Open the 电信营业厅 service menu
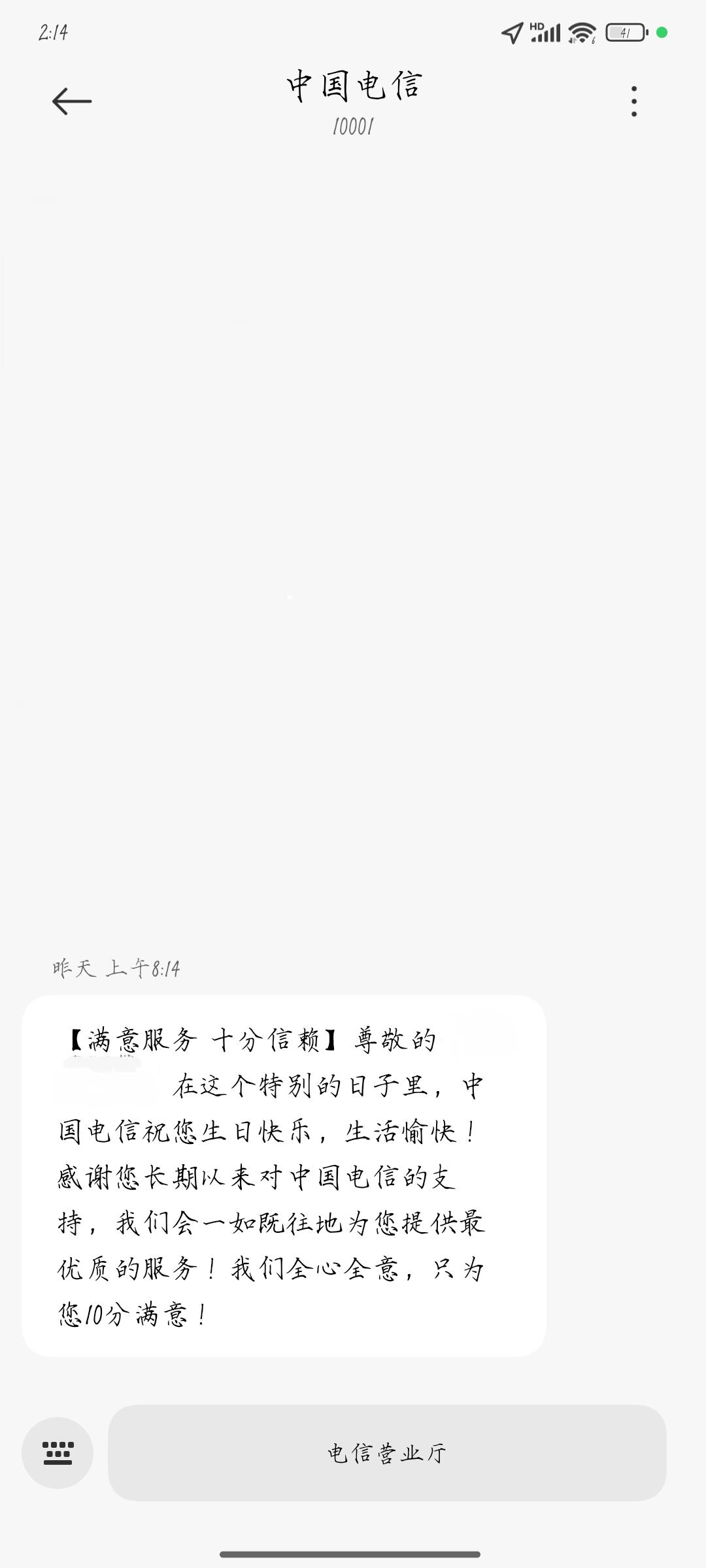706x1568 pixels. [x=387, y=1453]
